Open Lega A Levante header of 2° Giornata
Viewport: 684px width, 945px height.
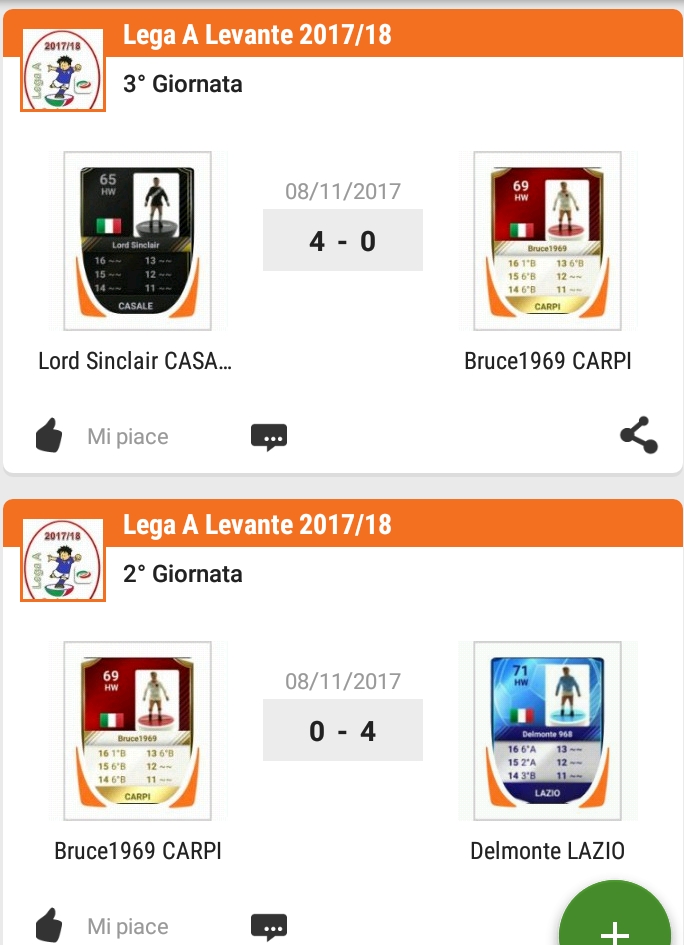257,525
